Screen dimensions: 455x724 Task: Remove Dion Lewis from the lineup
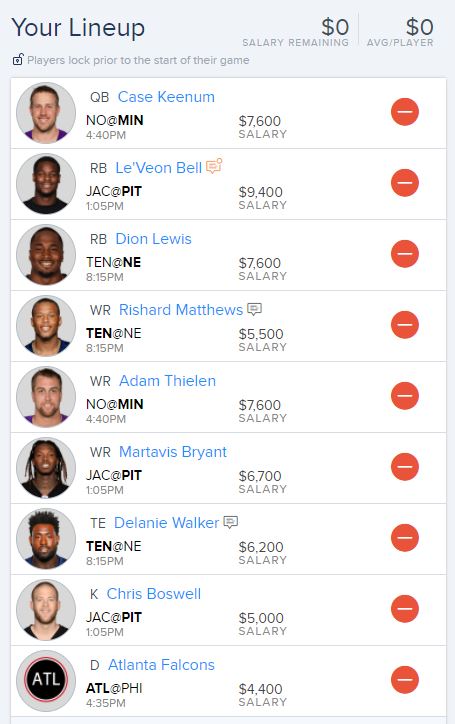coord(405,253)
